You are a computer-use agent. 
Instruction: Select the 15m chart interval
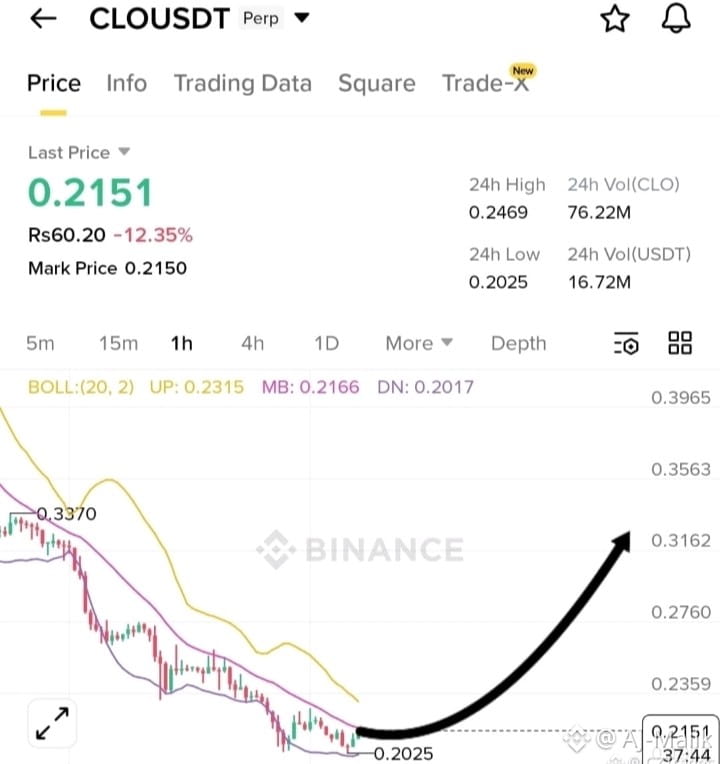118,344
